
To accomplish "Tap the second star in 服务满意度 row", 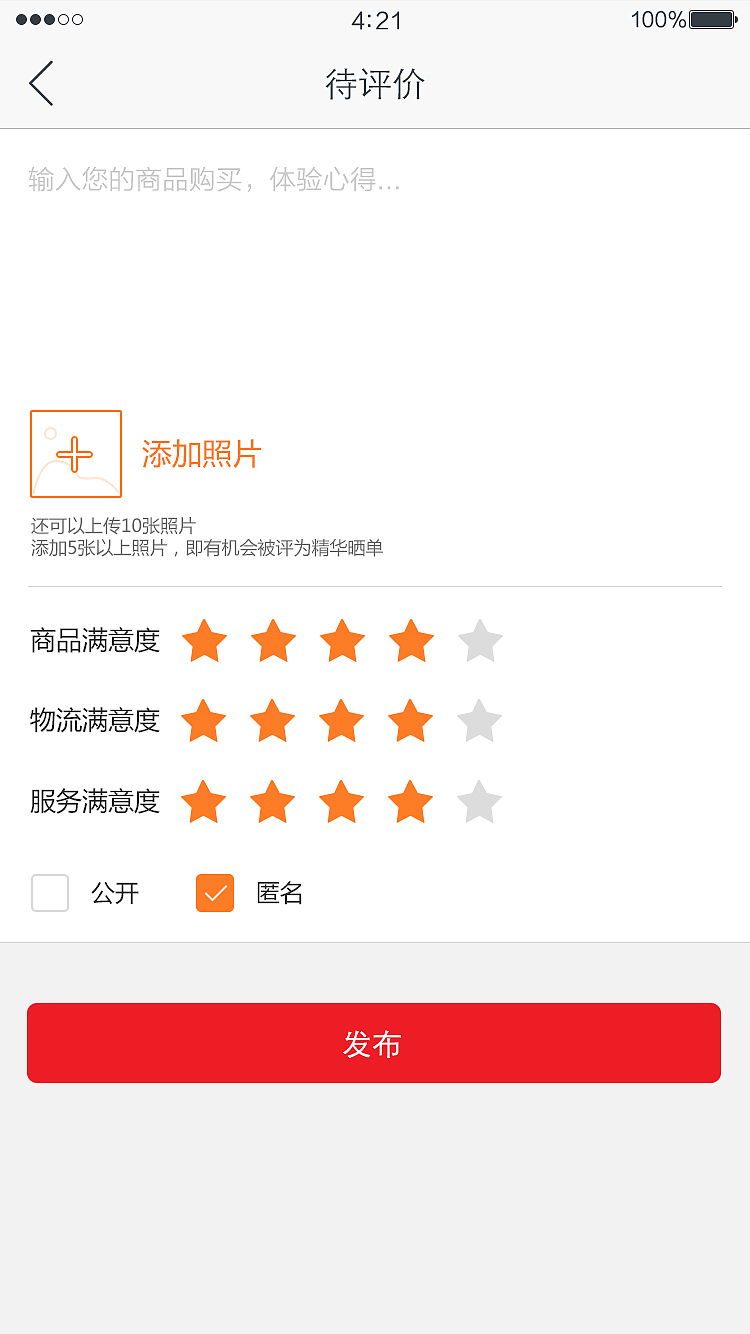I will click(x=273, y=801).
